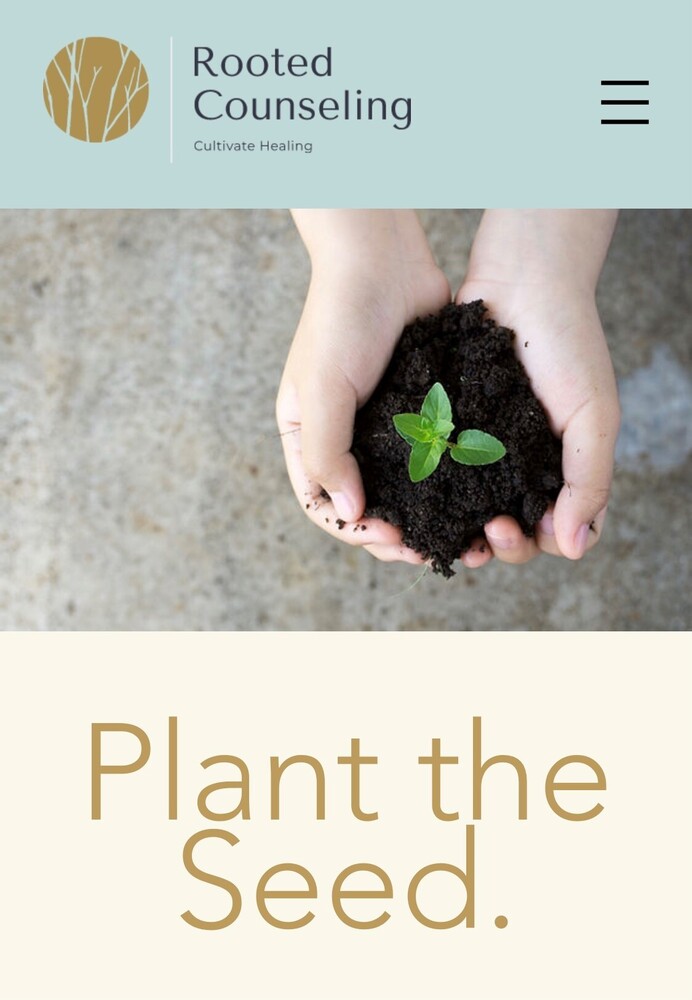Viewport: 692px width, 1000px height.
Task: Open the hamburger navigation menu
Action: click(x=624, y=102)
